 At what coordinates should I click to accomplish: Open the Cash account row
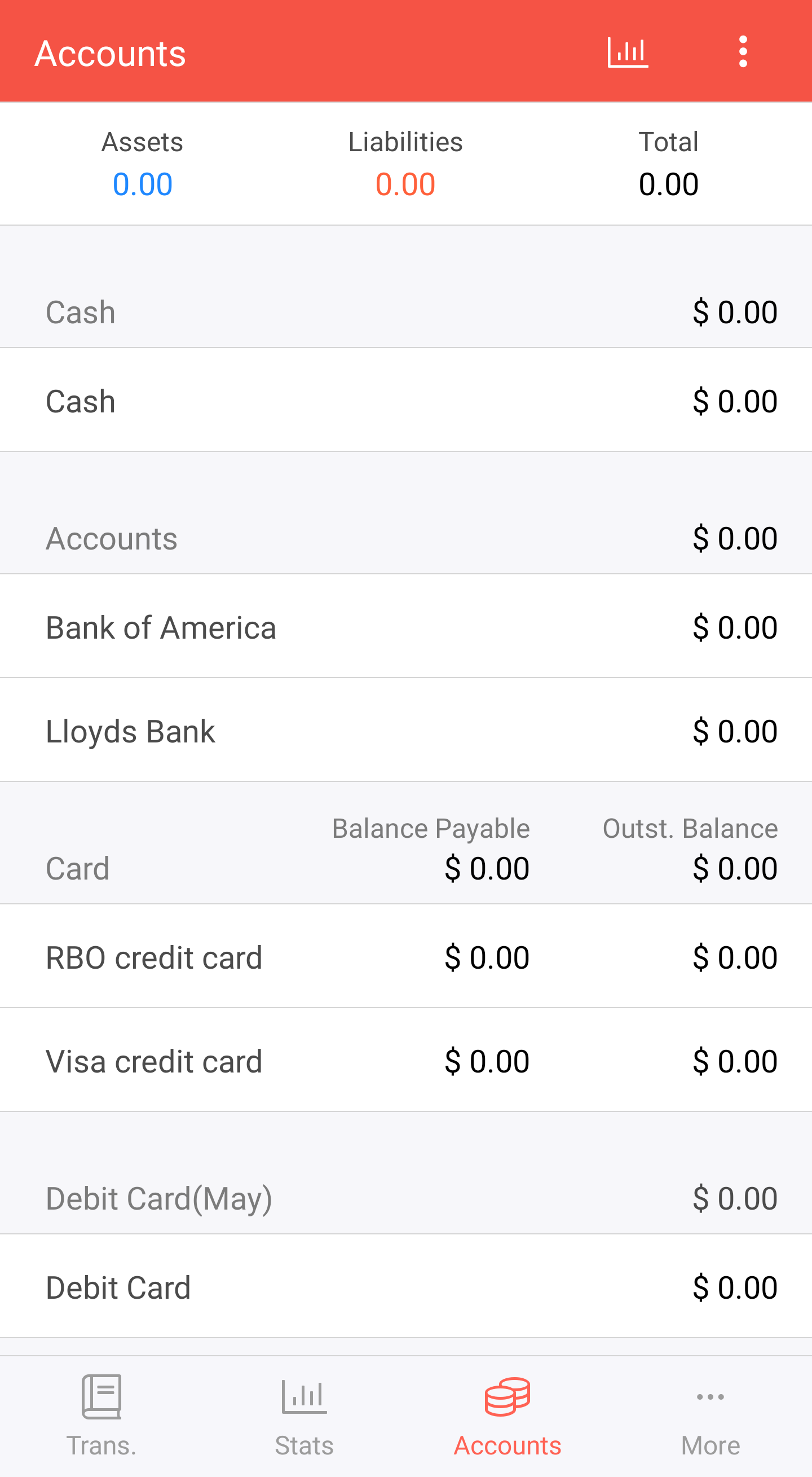pyautogui.click(x=405, y=399)
